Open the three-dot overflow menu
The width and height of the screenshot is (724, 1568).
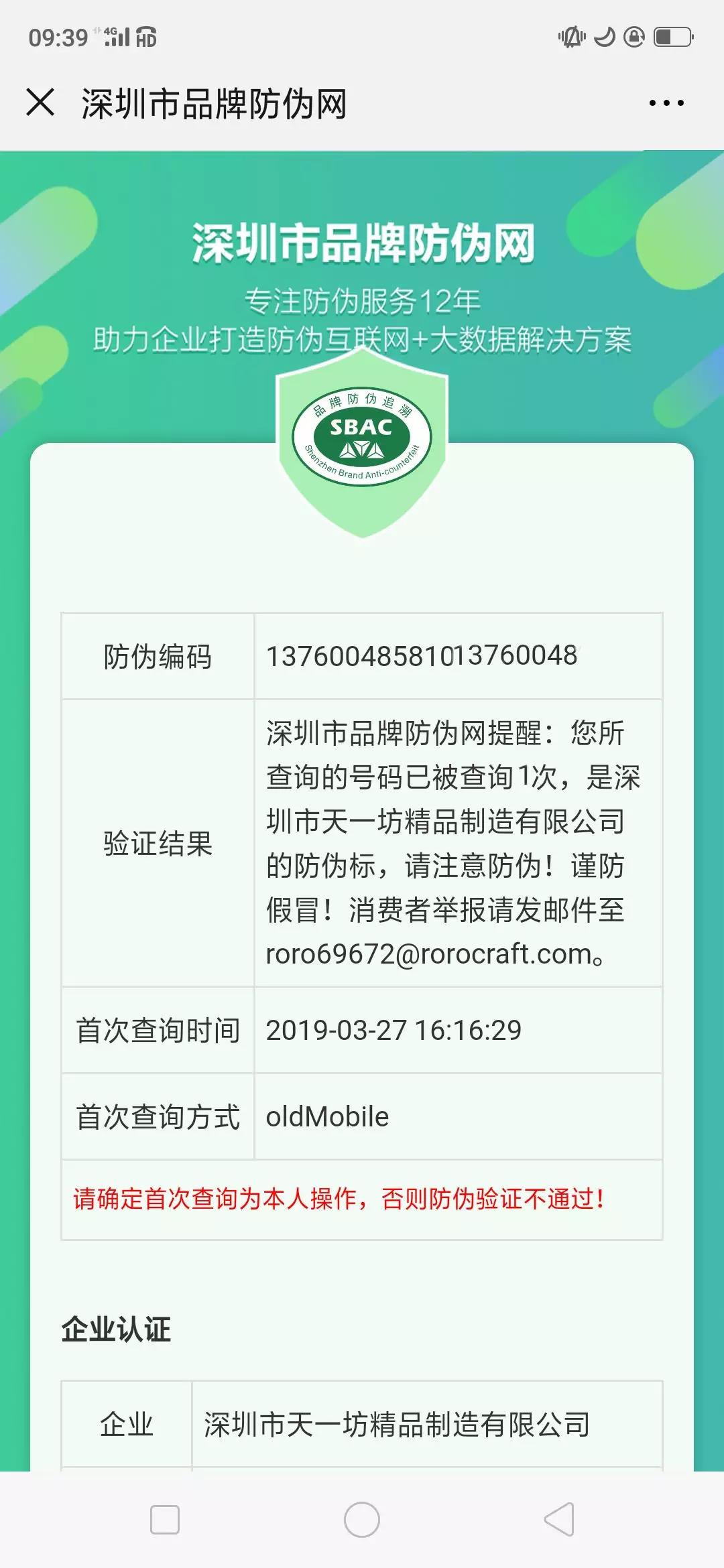666,103
